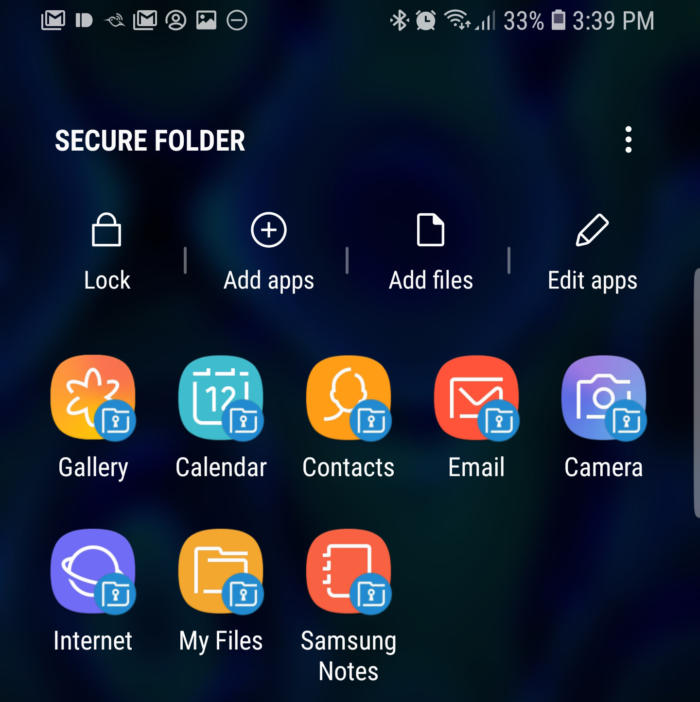Launch the Calendar app
700x702 pixels.
click(221, 398)
